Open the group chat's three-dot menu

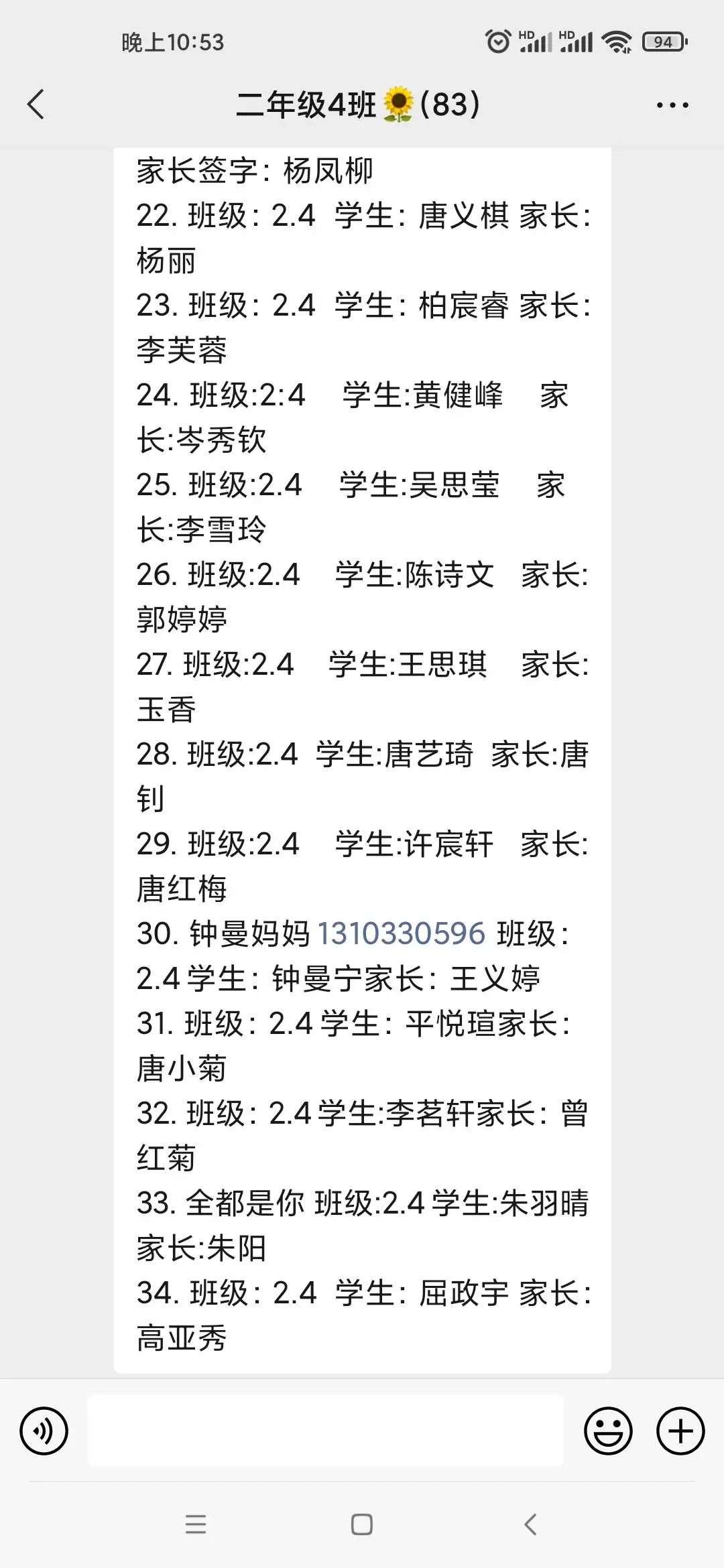pos(672,105)
